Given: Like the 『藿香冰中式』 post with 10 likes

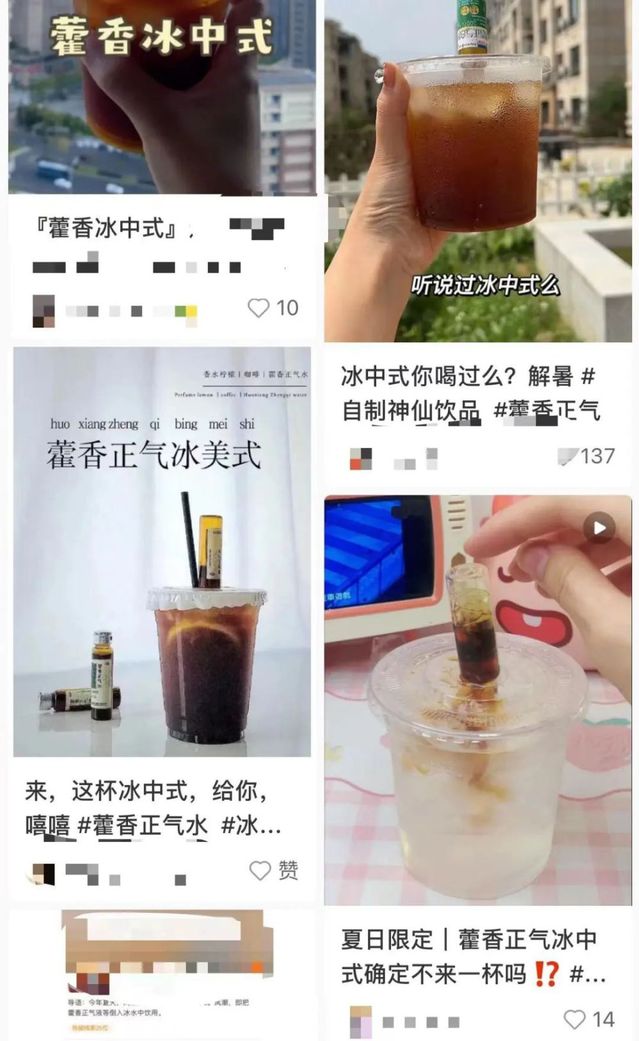Looking at the screenshot, I should pyautogui.click(x=259, y=308).
